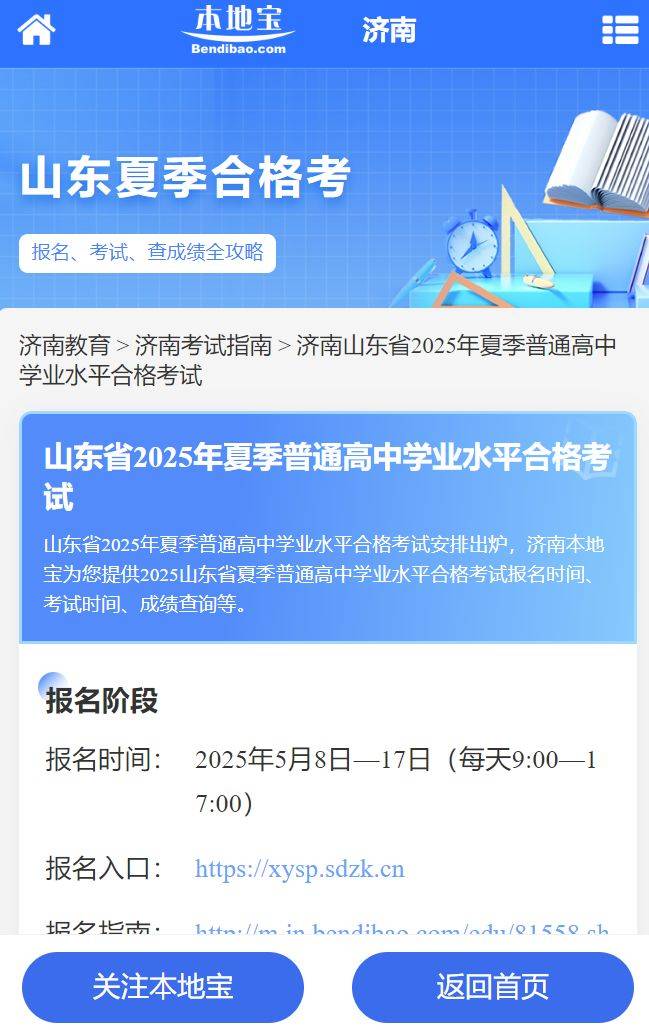The height and width of the screenshot is (1030, 649).
Task: Open the 报名指南 bendibao link
Action: [402, 930]
